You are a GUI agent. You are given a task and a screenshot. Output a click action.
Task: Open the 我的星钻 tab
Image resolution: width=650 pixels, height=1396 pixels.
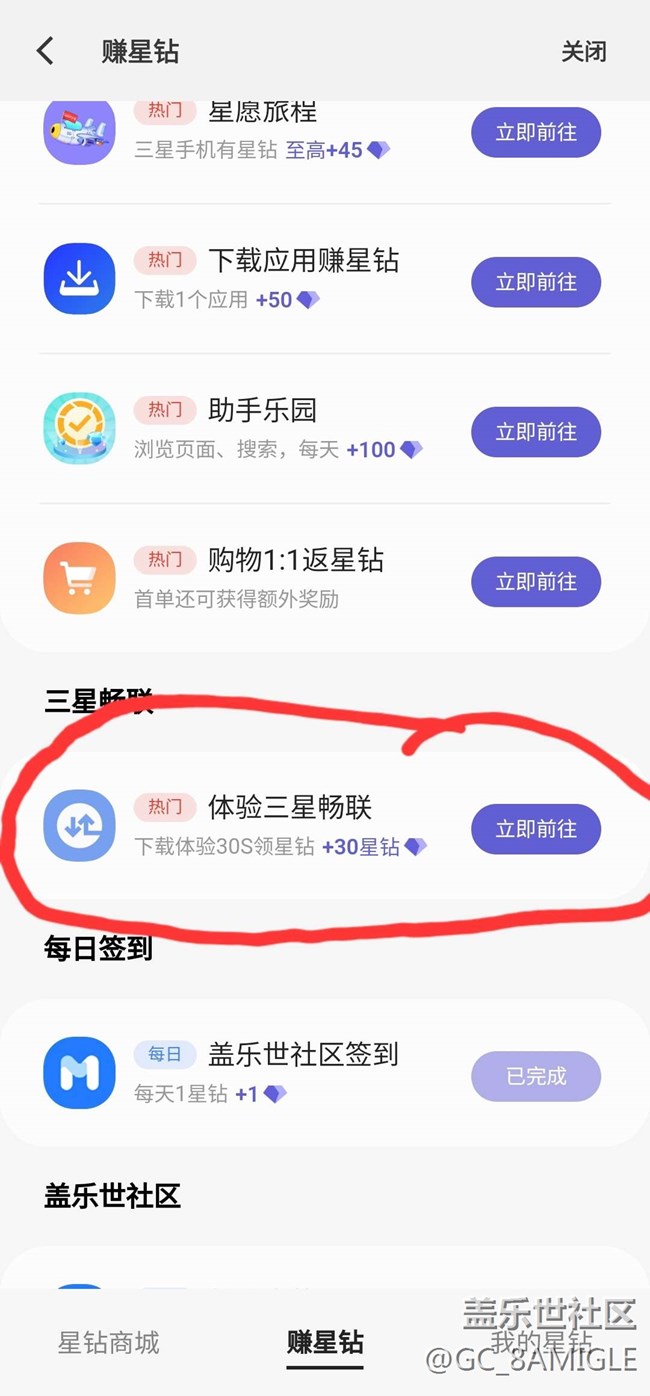(541, 1342)
